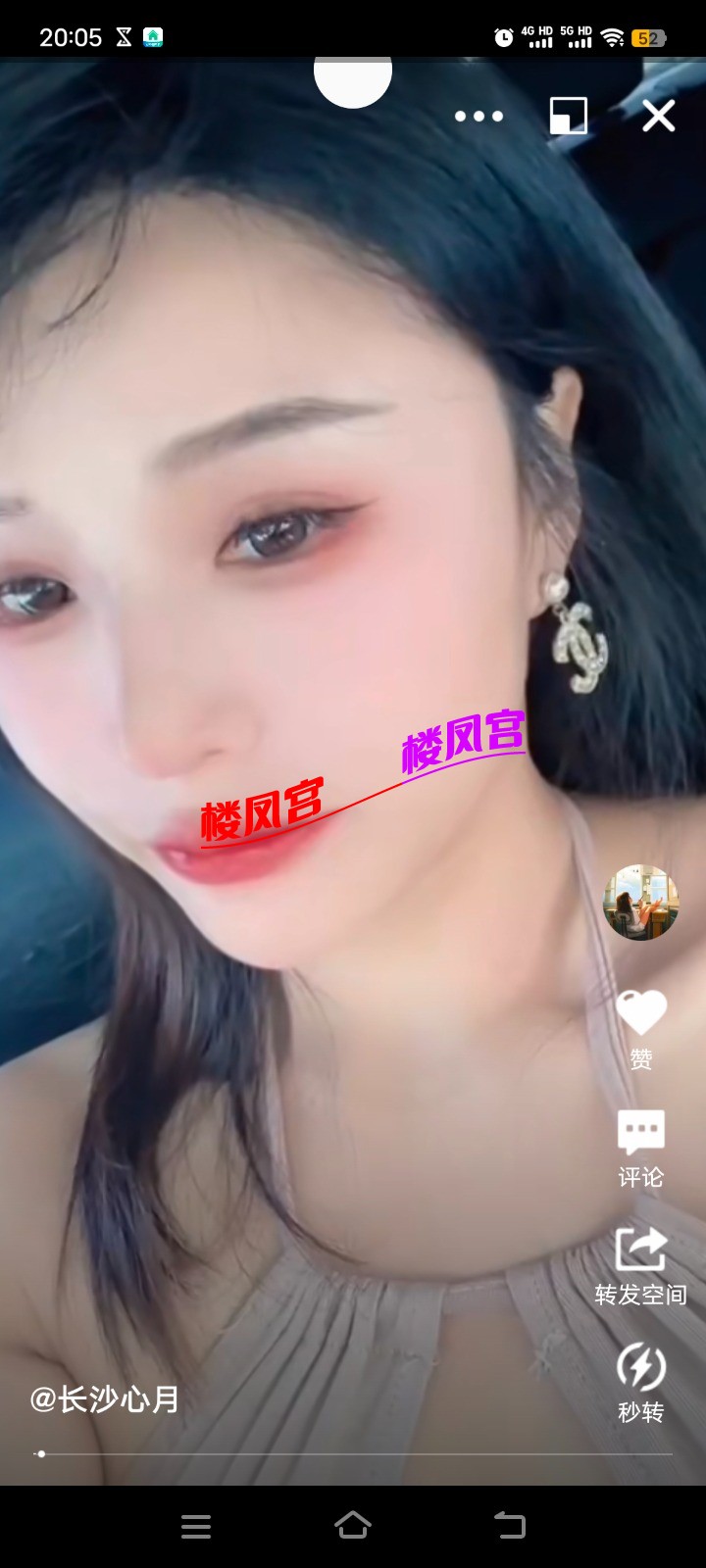The width and height of the screenshot is (706, 1568).
Task: Like this video with the heart
Action: tap(641, 1013)
